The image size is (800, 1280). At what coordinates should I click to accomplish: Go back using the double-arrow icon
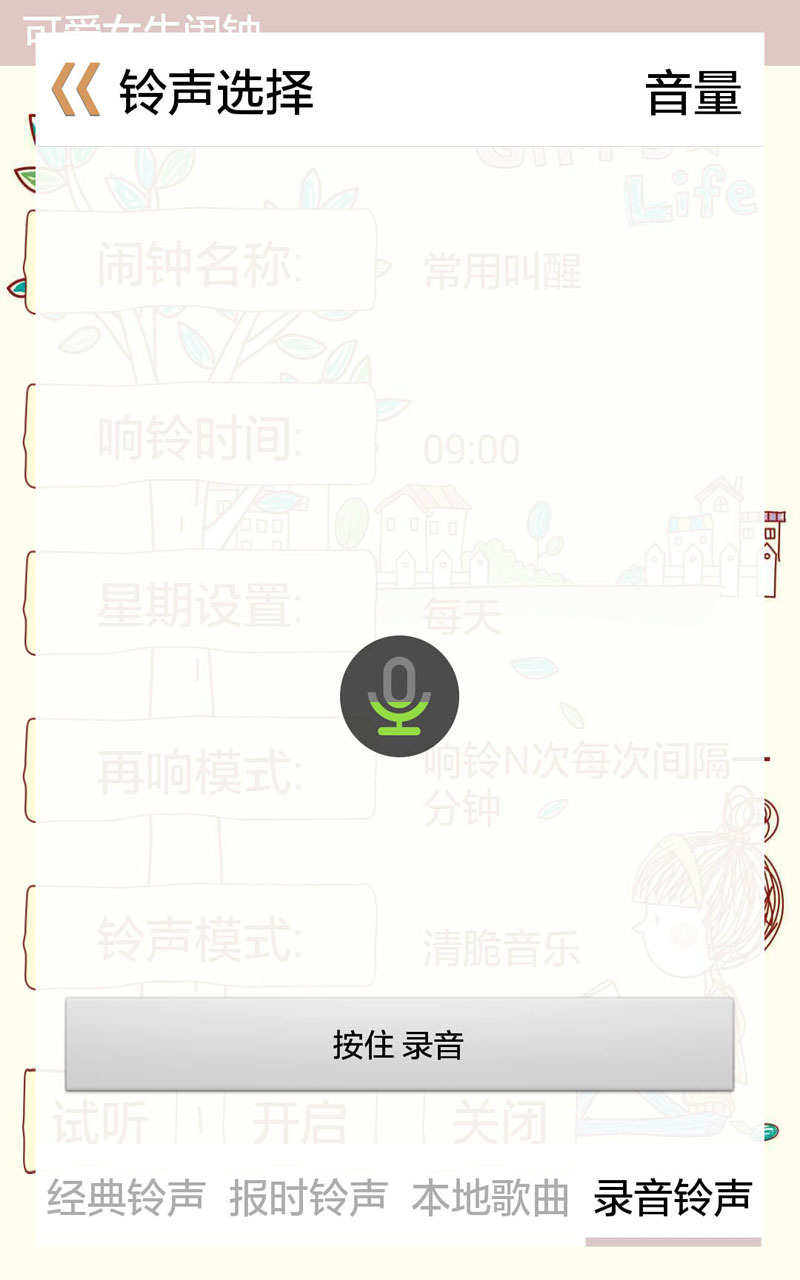(76, 90)
